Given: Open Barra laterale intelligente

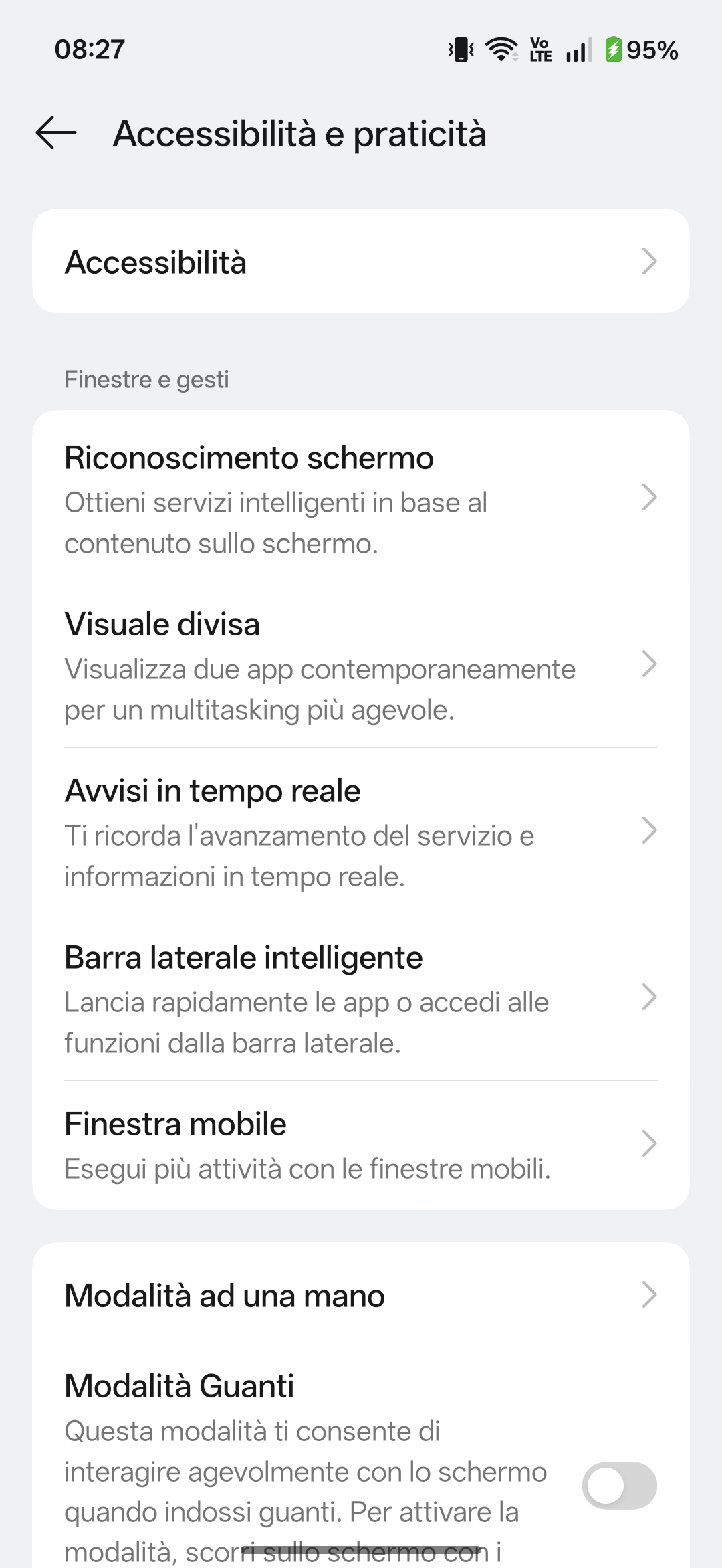Looking at the screenshot, I should point(361,998).
